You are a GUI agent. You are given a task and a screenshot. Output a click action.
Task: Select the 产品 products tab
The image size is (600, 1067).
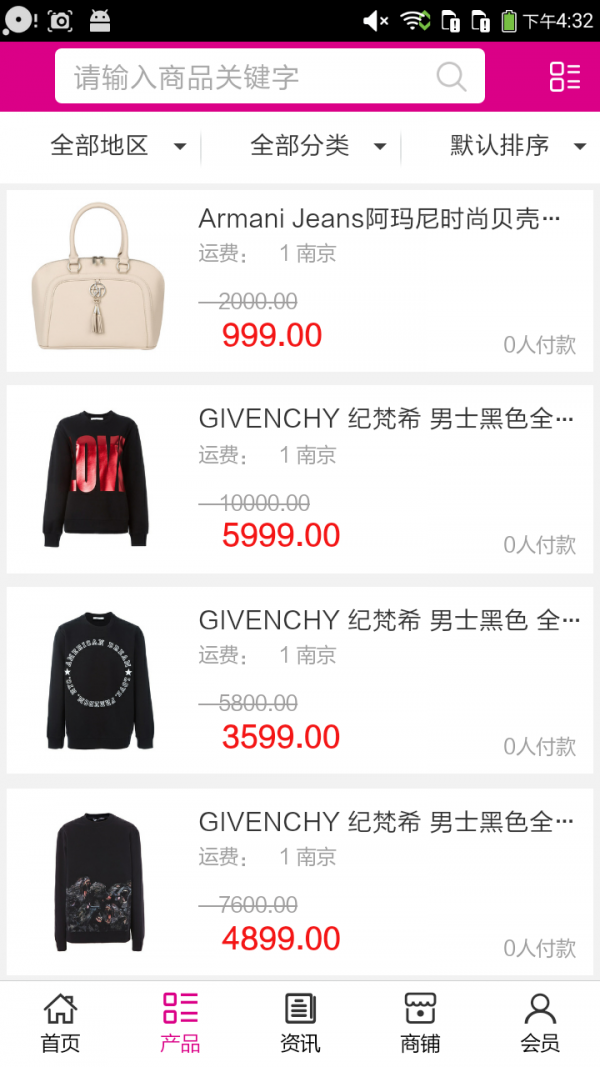point(180,1023)
